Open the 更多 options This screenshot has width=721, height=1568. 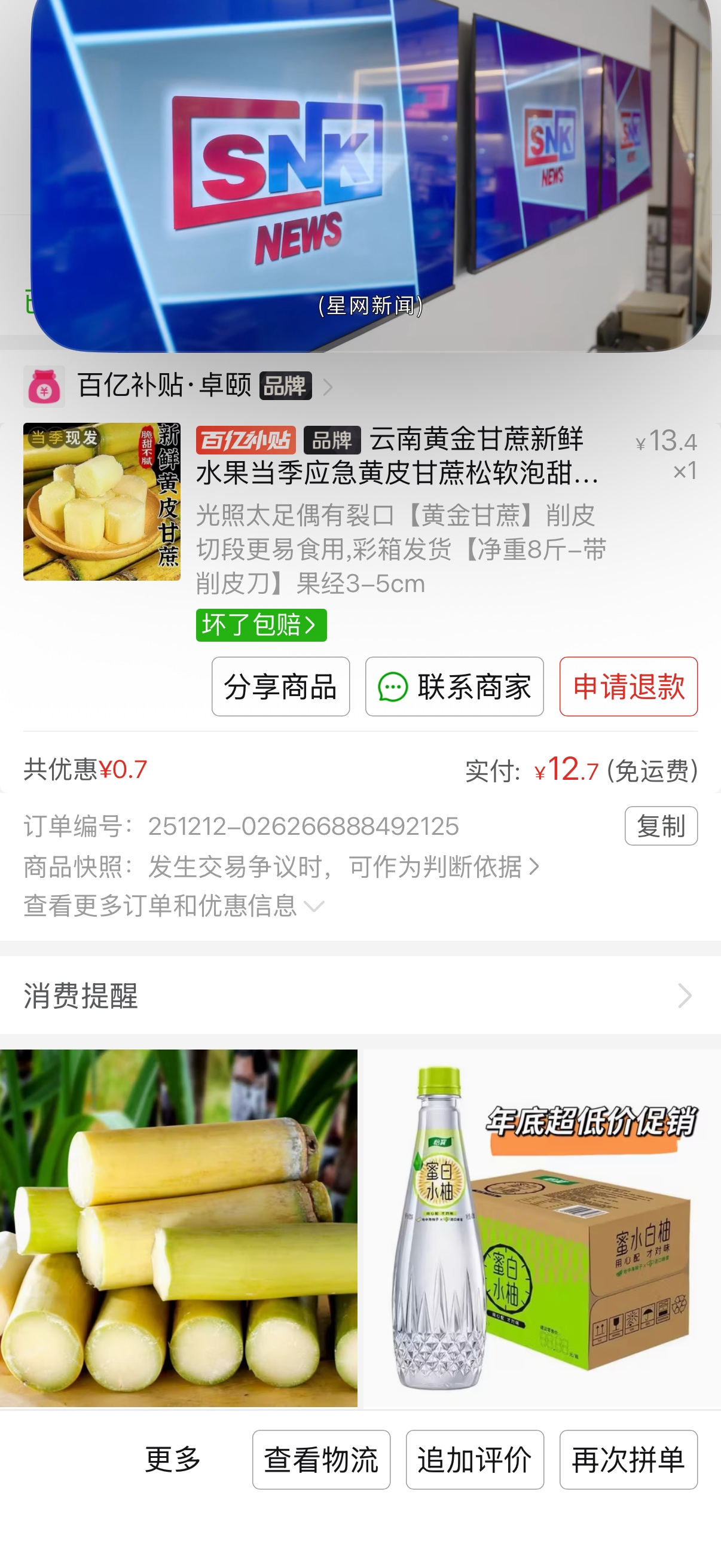tap(173, 1459)
